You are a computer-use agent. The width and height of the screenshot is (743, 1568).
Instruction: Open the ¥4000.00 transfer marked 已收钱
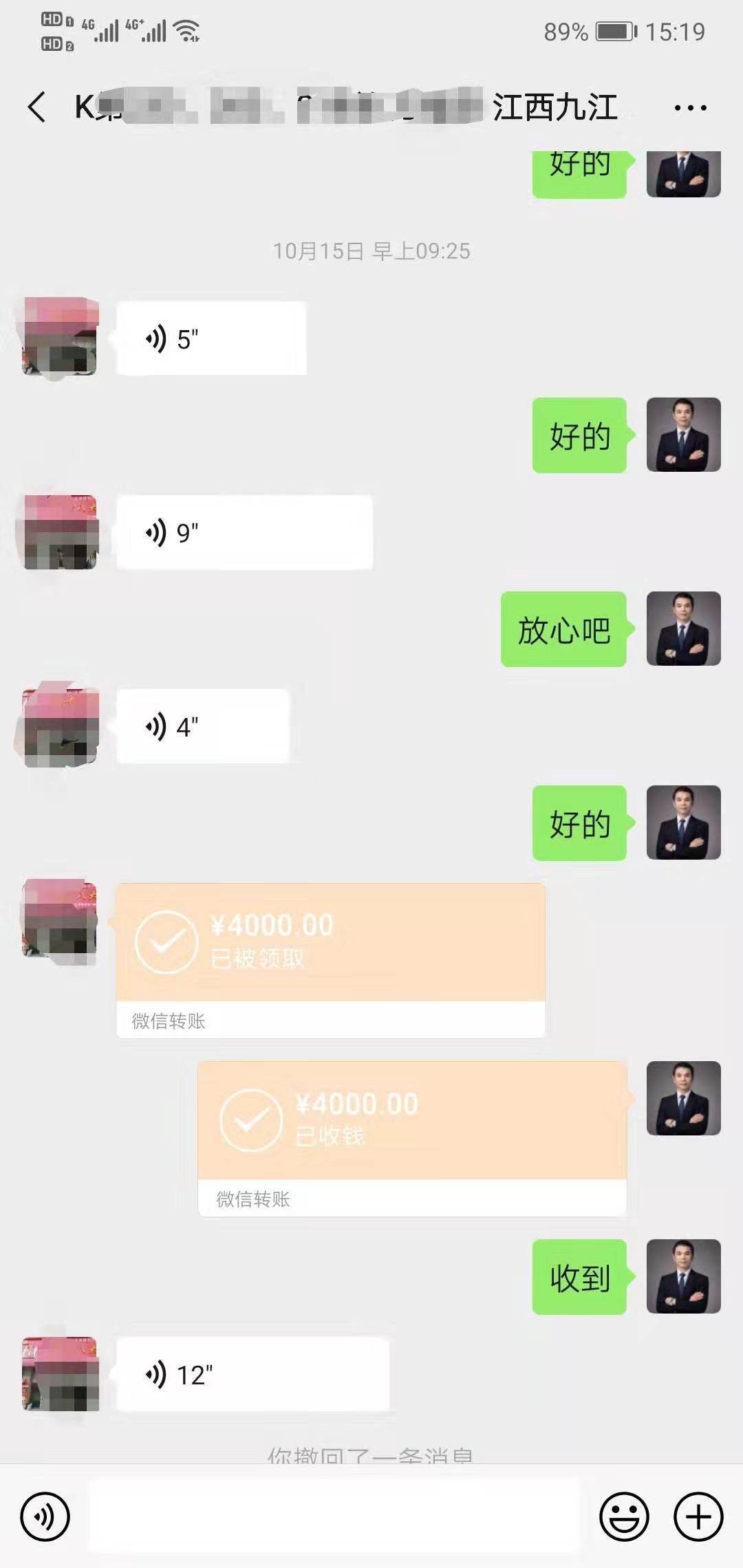411,1121
